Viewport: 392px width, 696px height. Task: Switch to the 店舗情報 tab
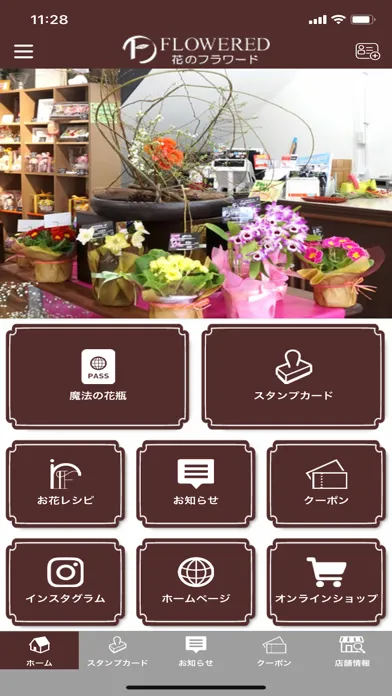(352, 650)
